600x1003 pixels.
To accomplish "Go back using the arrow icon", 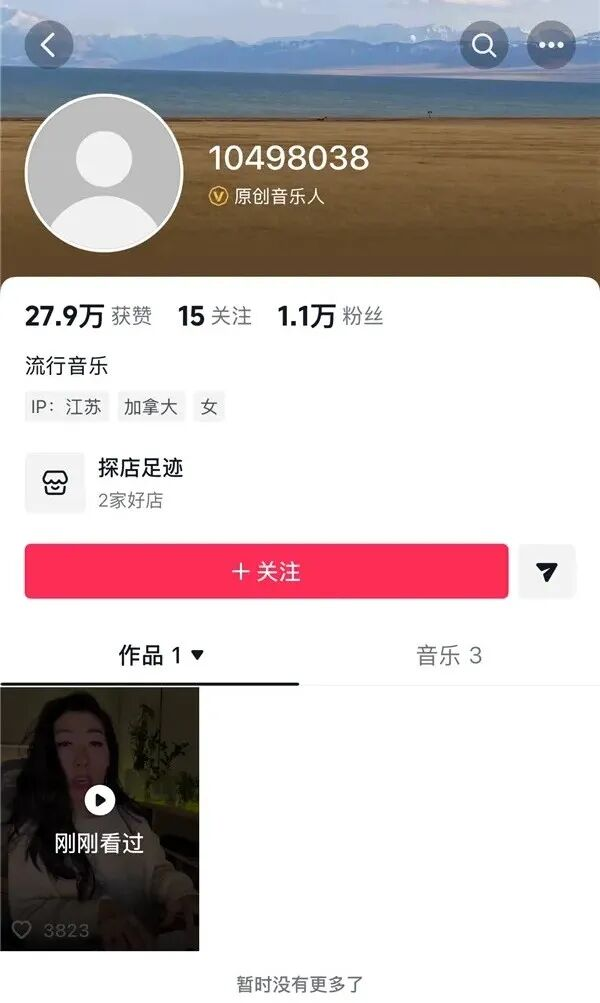I will click(48, 45).
